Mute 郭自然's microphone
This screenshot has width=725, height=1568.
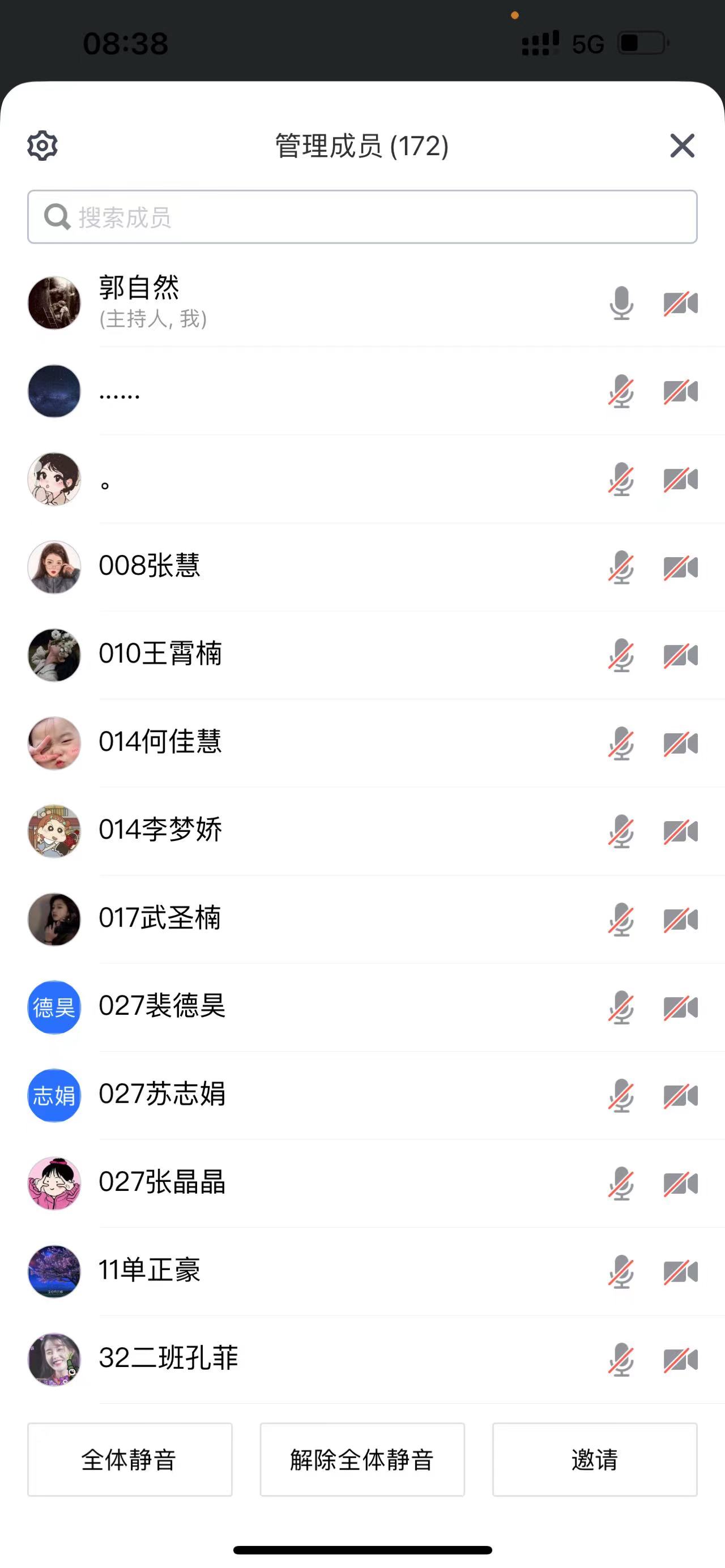(x=621, y=303)
